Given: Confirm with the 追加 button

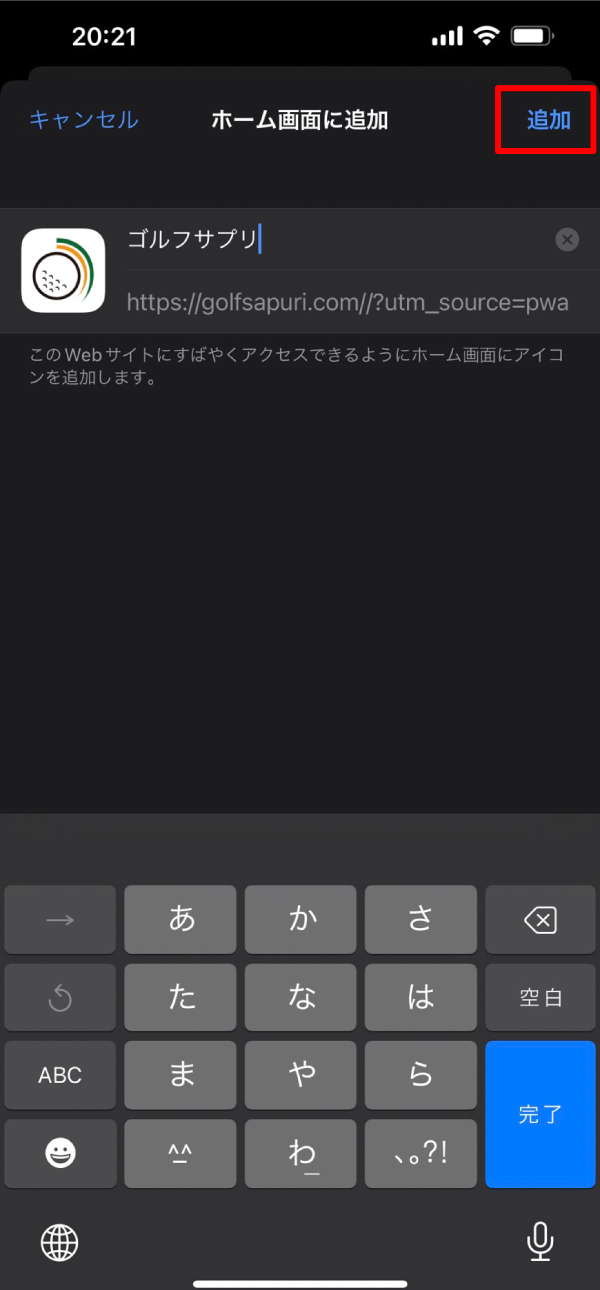Looking at the screenshot, I should coord(548,120).
